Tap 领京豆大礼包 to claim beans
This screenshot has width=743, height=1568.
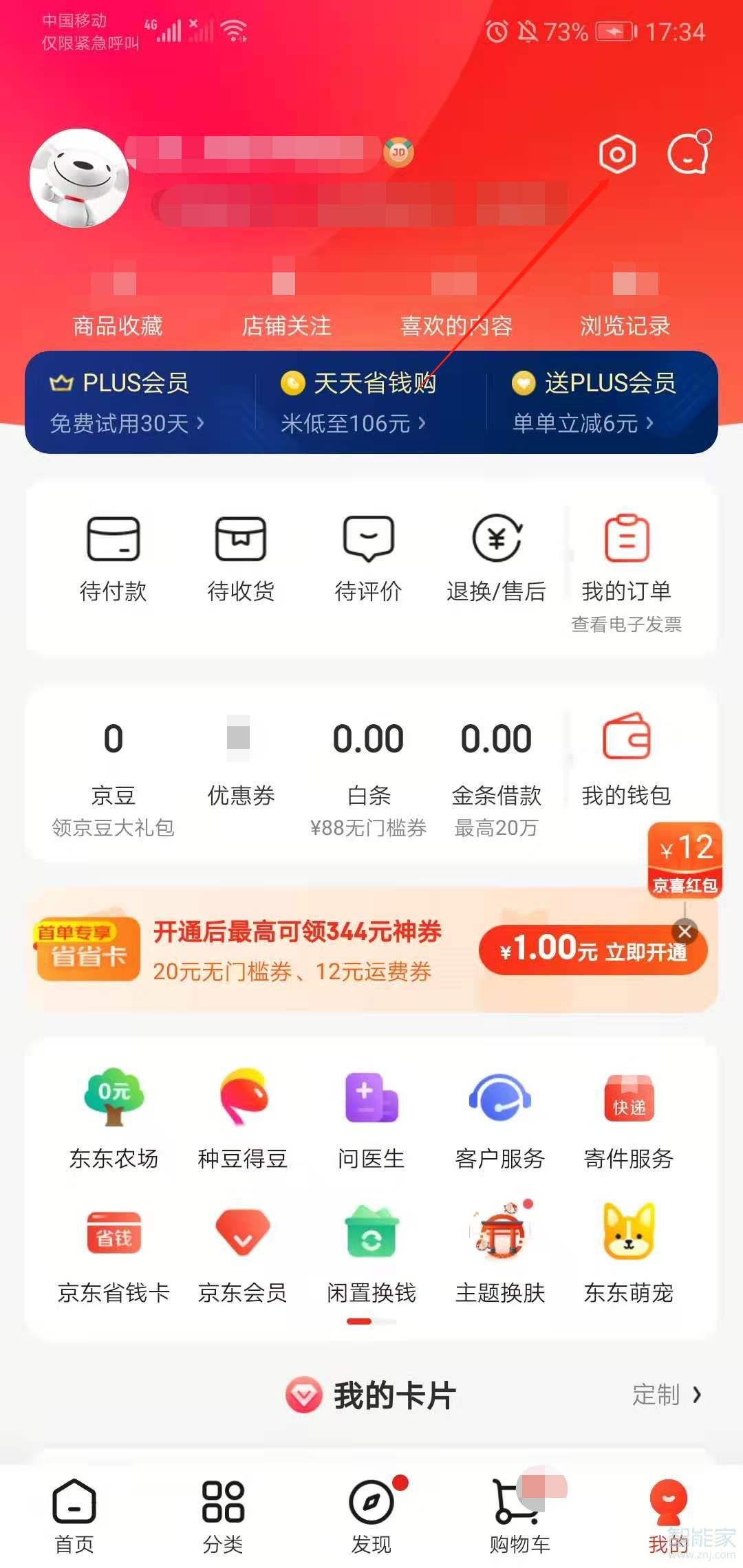click(x=114, y=829)
